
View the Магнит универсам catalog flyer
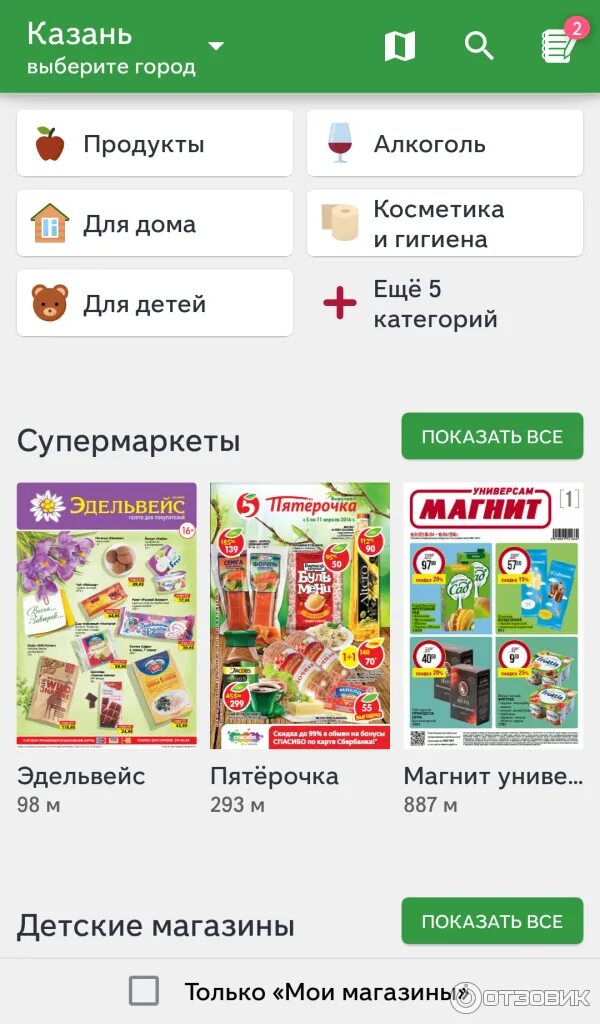(493, 615)
